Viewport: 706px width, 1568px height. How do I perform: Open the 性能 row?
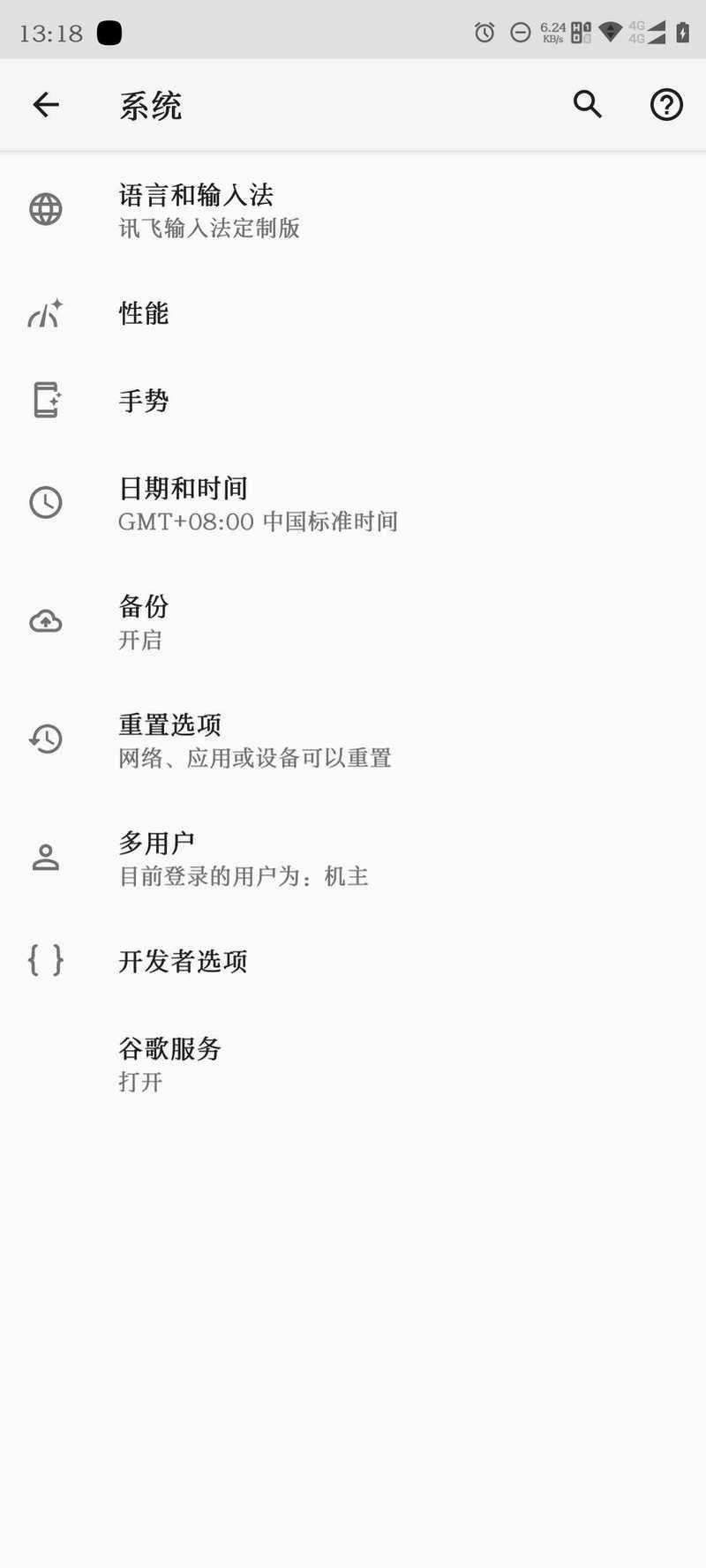click(353, 313)
